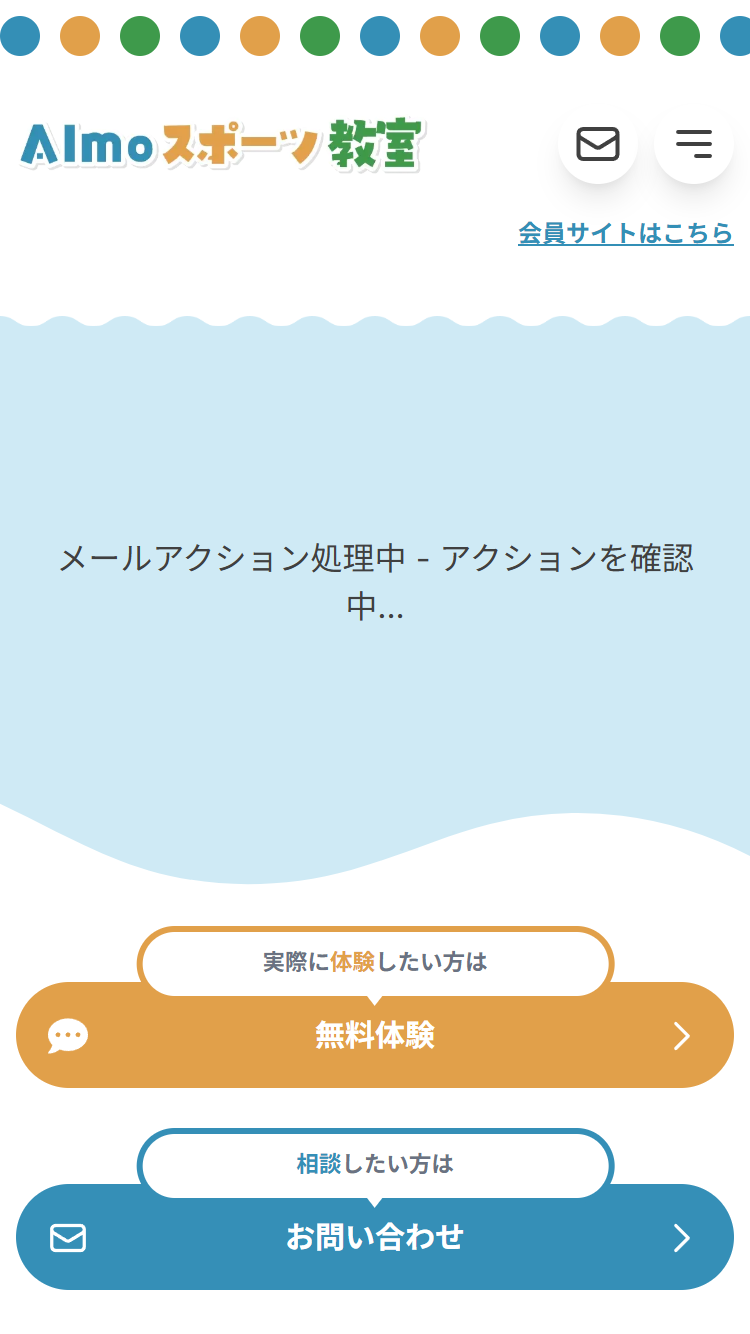Click the mail icon on お問い合わせ button
Viewport: 750px width, 1334px height.
67,1237
